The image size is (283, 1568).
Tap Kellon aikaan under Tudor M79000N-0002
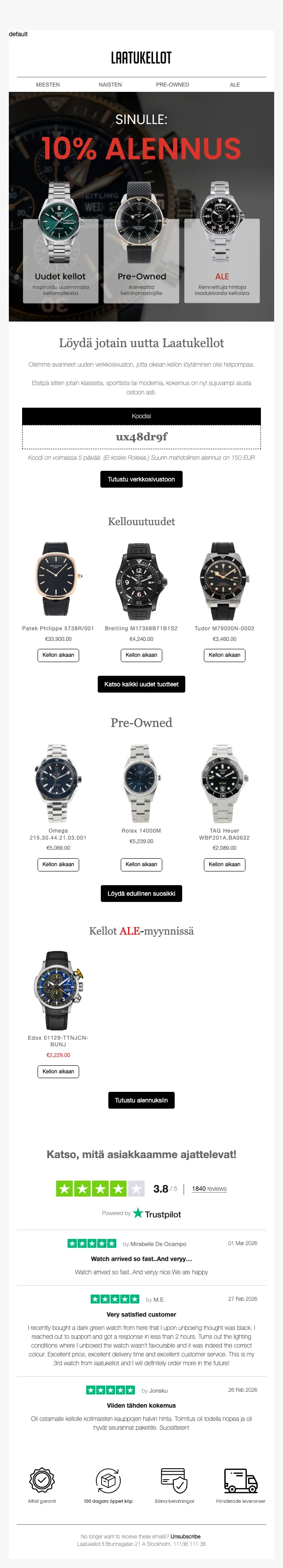coord(224,655)
